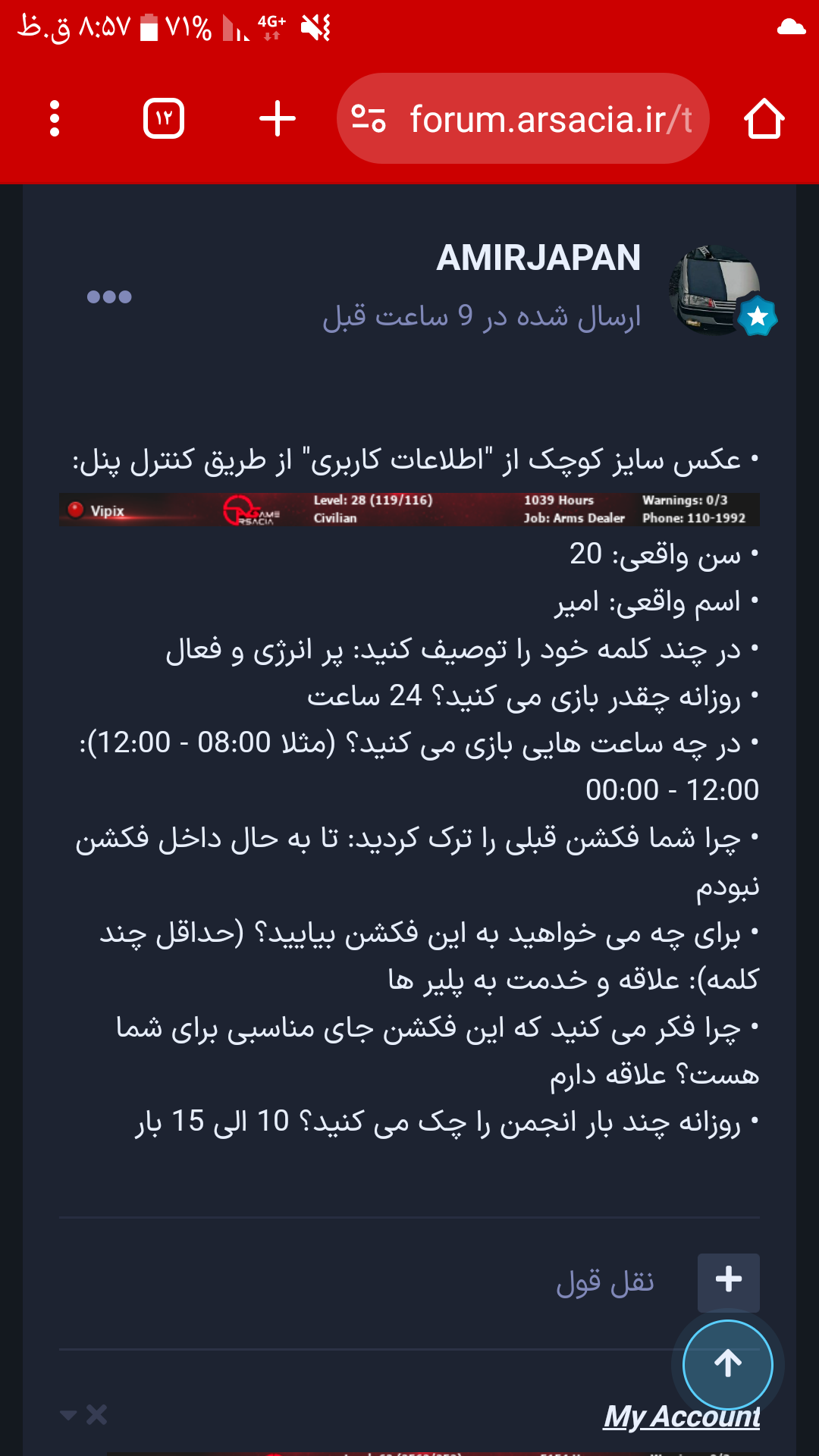Open post options for AMIRJAPAN's post
819x1456 pixels.
[x=109, y=297]
